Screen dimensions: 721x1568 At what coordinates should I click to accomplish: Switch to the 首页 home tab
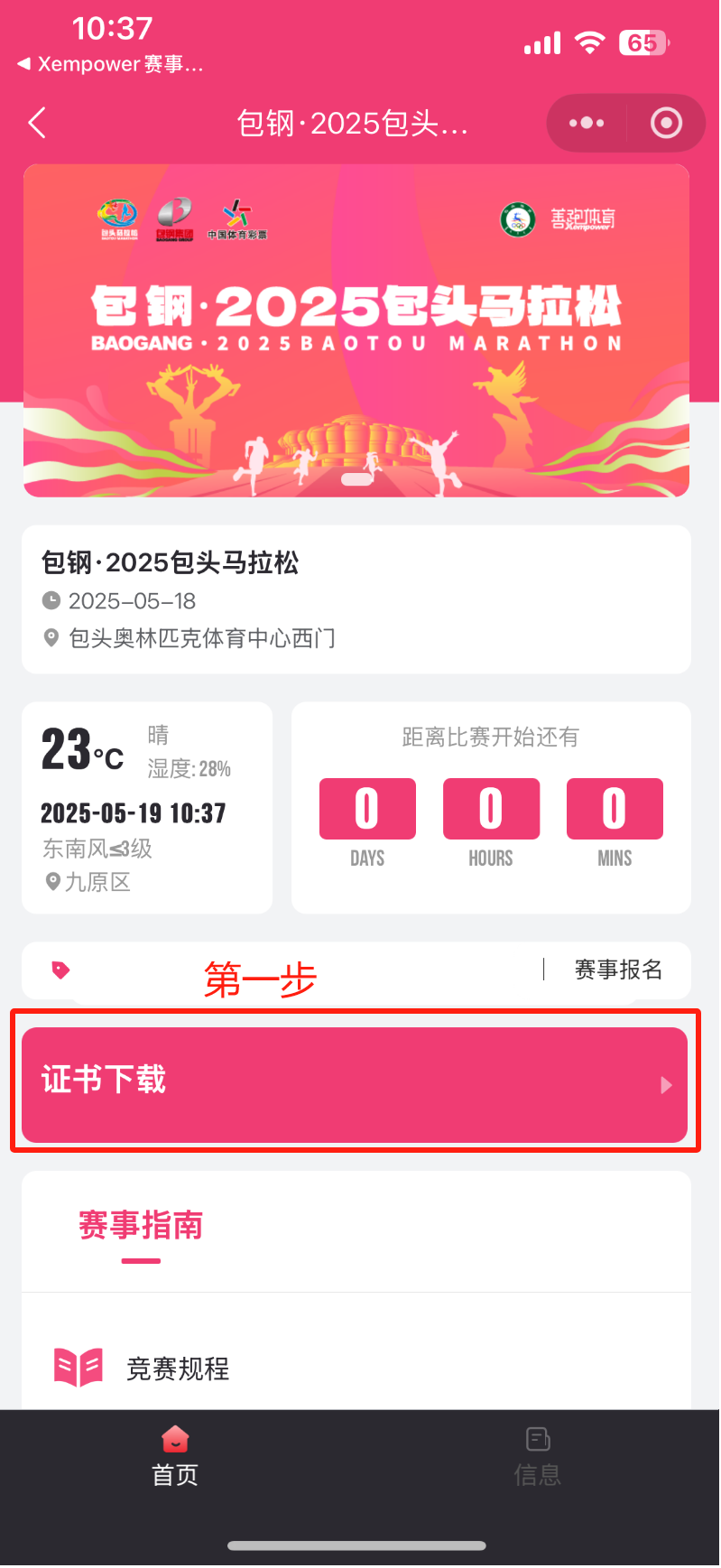click(175, 1455)
